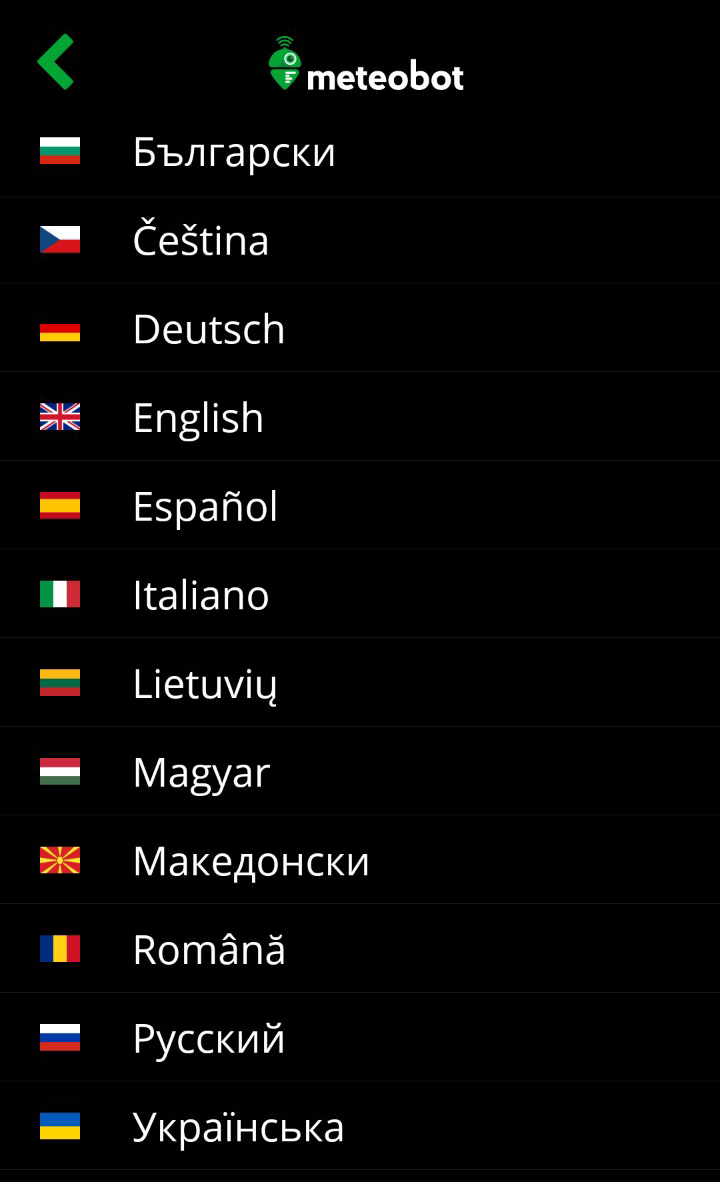Click the Romanian flag icon
The image size is (720, 1182).
pos(59,948)
